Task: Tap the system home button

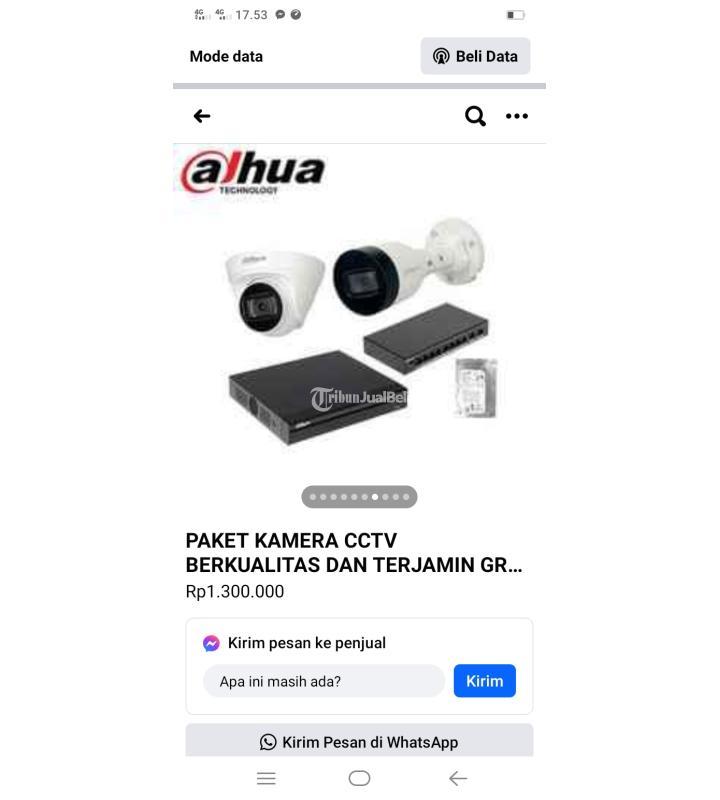Action: 359,778
